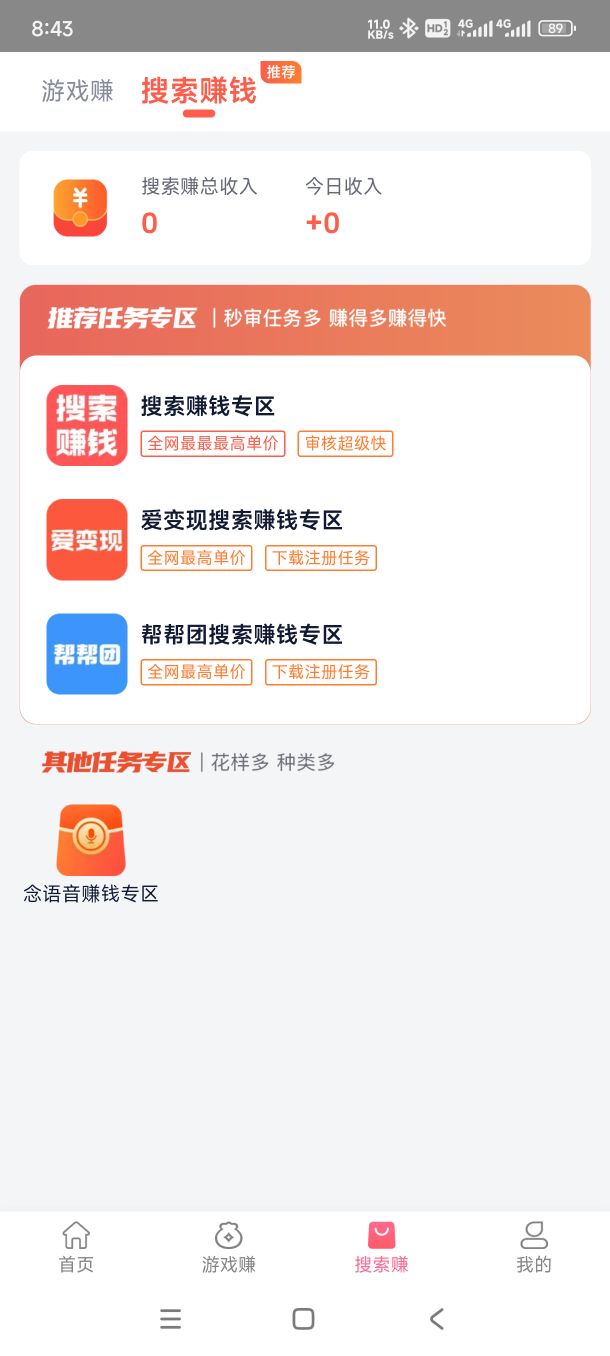This screenshot has height=1356, width=610.
Task: Open 爱变现搜索赚钱专区
Action: (305, 539)
